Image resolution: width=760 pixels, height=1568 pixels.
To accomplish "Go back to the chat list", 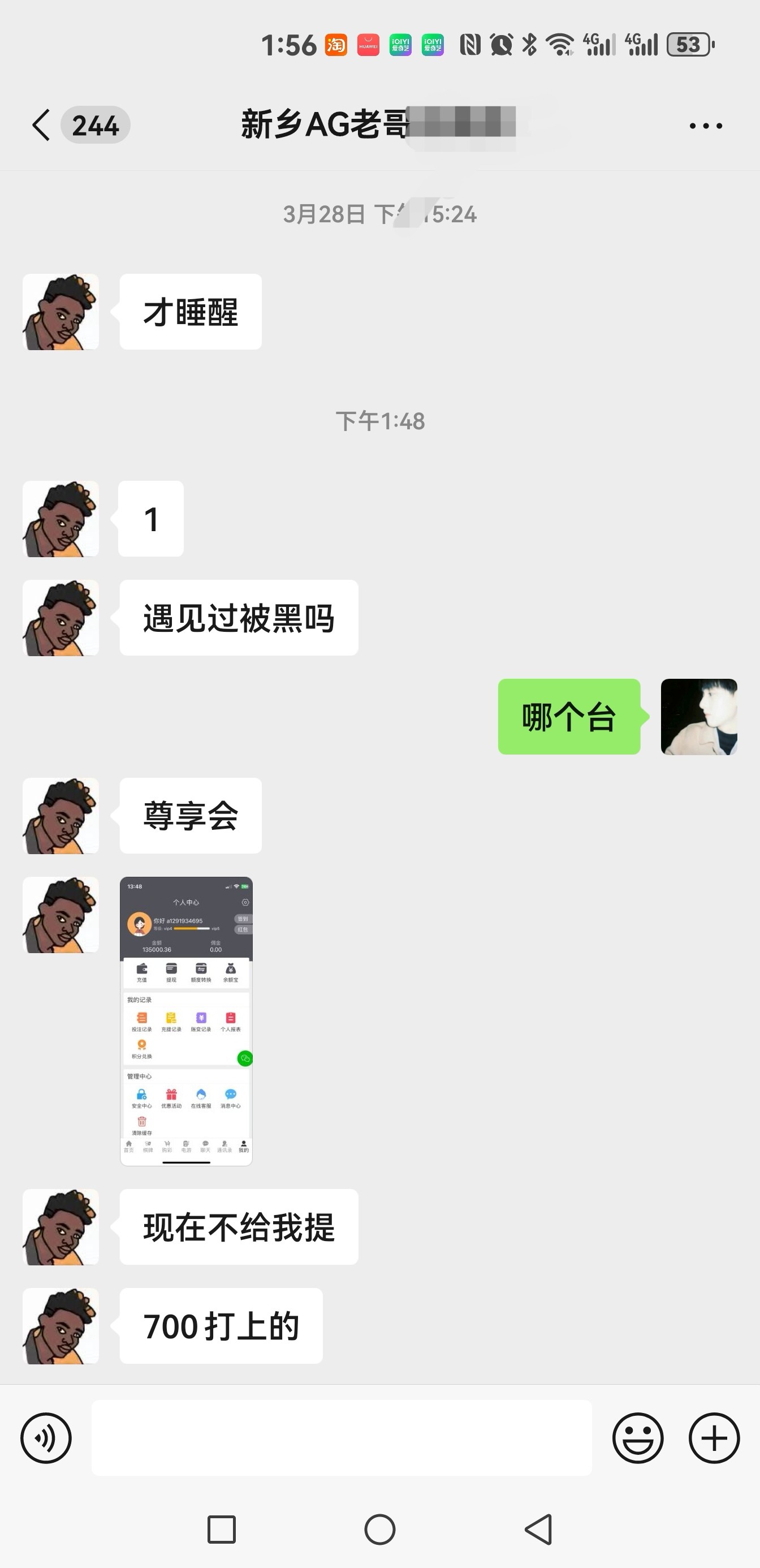I will (x=41, y=126).
